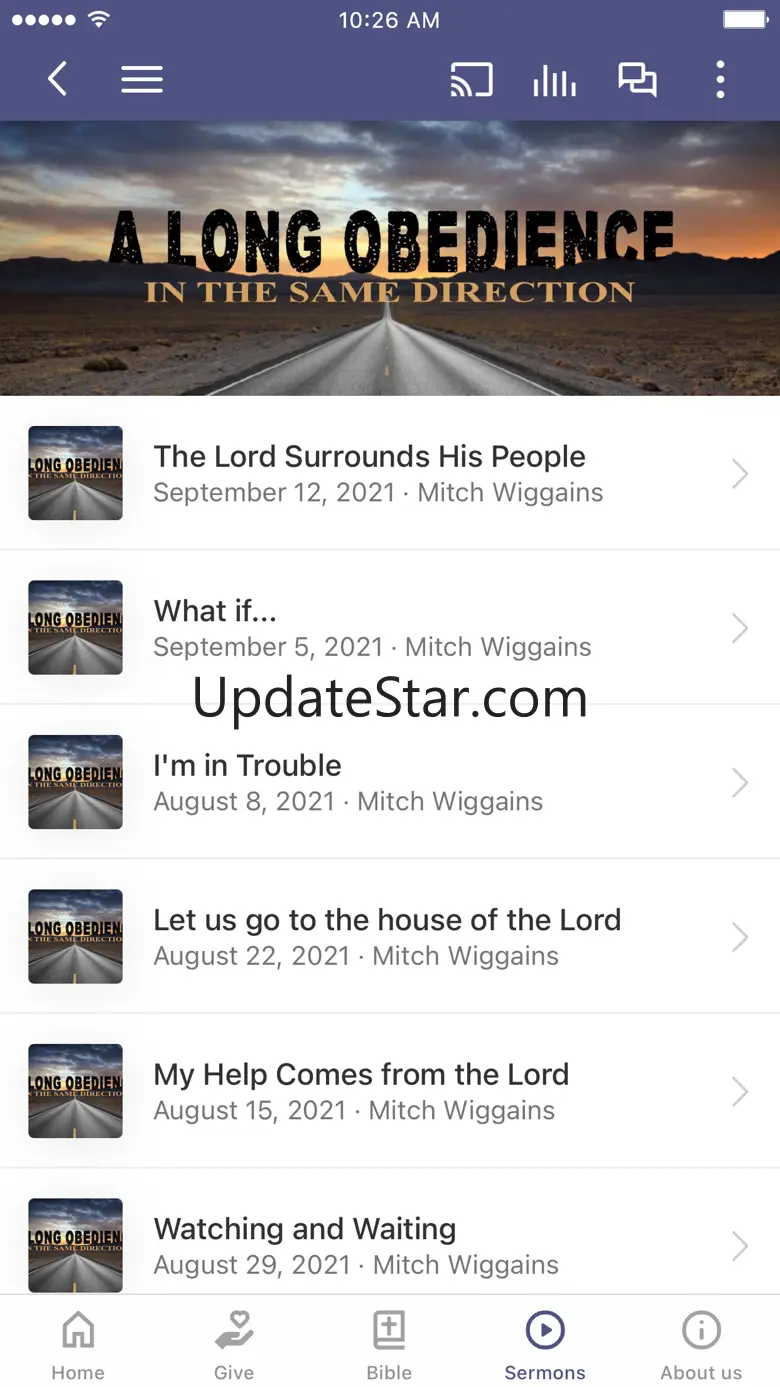This screenshot has width=780, height=1387.
Task: Go to the Give tab
Action: pyautogui.click(x=234, y=1345)
